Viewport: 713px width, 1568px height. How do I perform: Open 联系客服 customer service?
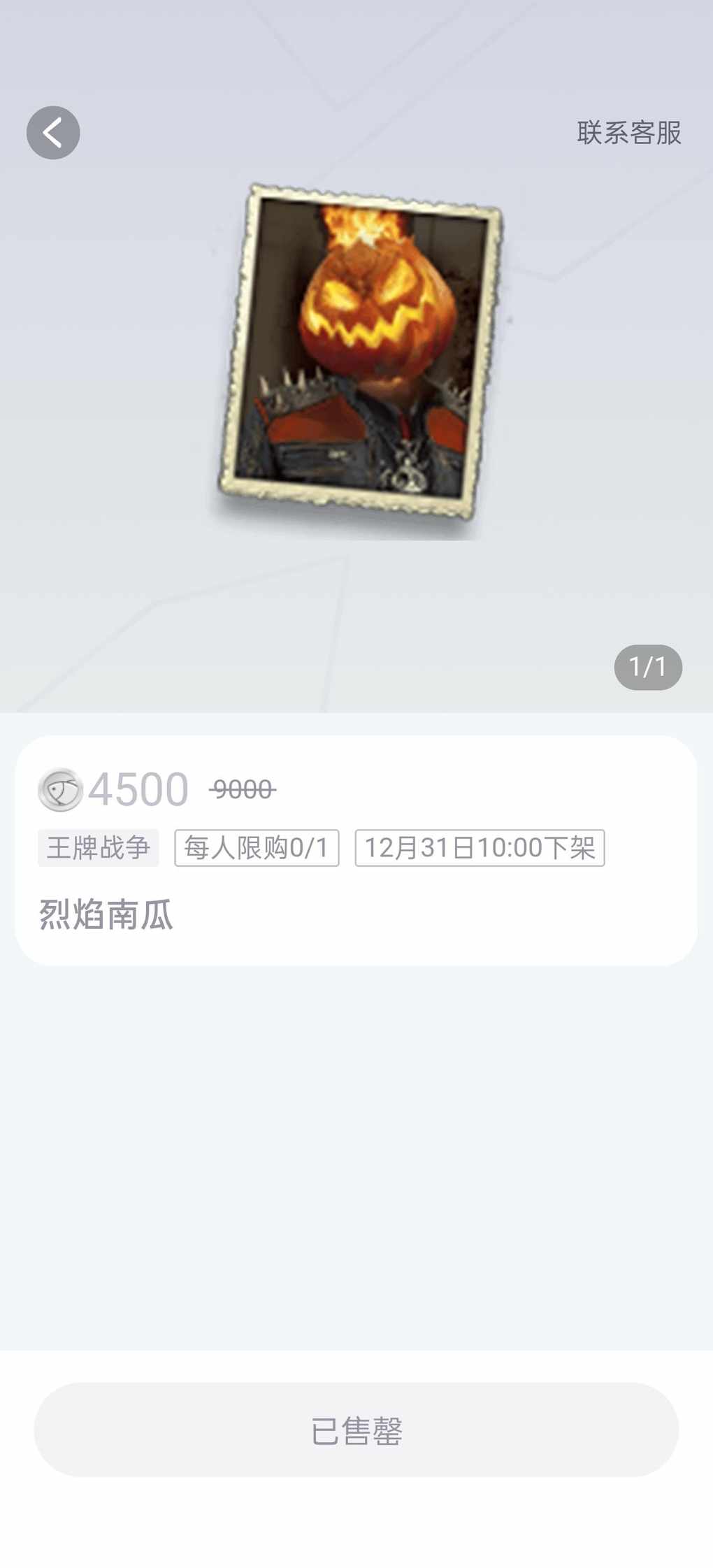coord(628,133)
